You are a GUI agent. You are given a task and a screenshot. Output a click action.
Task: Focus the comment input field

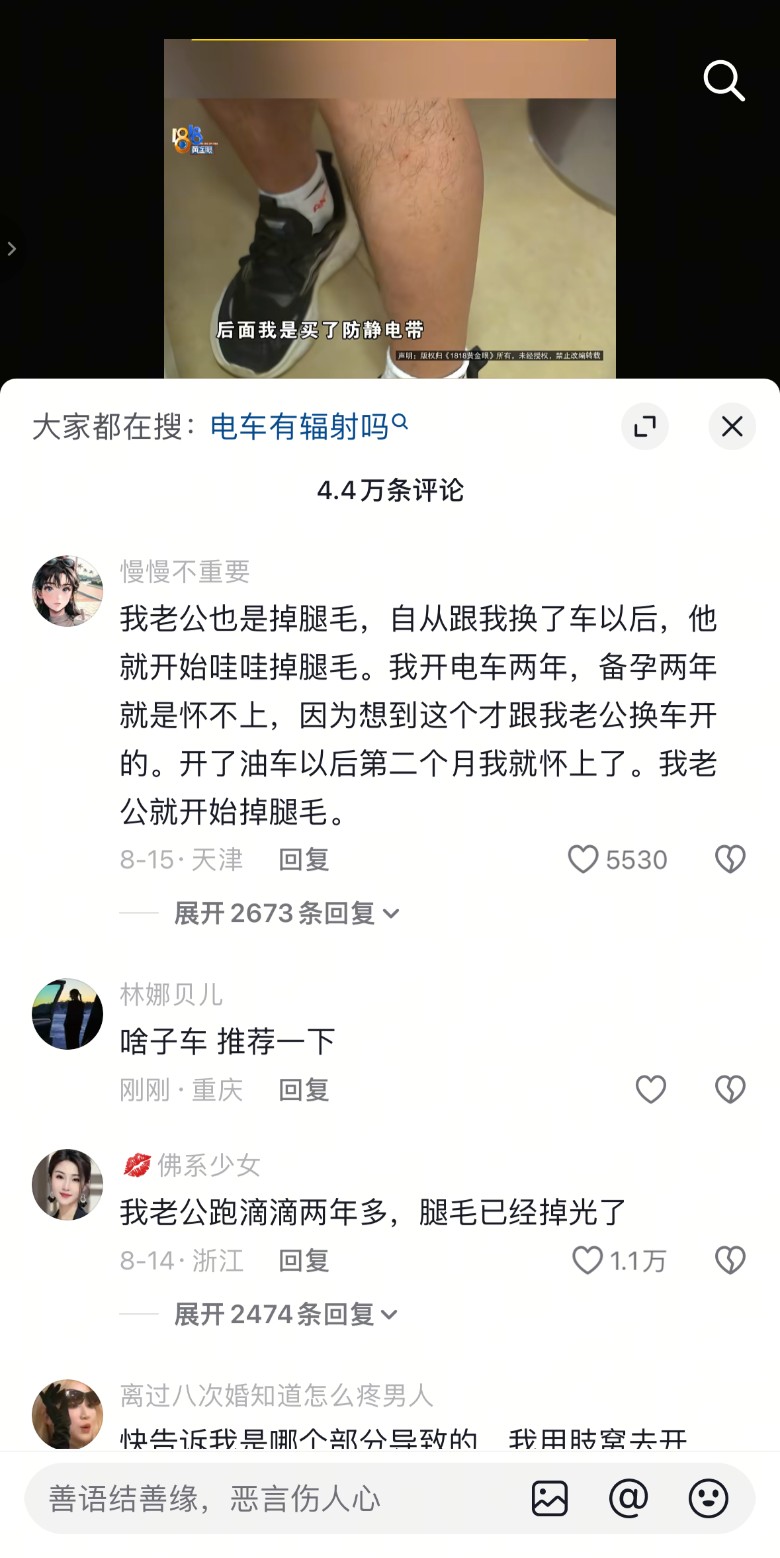click(270, 1498)
